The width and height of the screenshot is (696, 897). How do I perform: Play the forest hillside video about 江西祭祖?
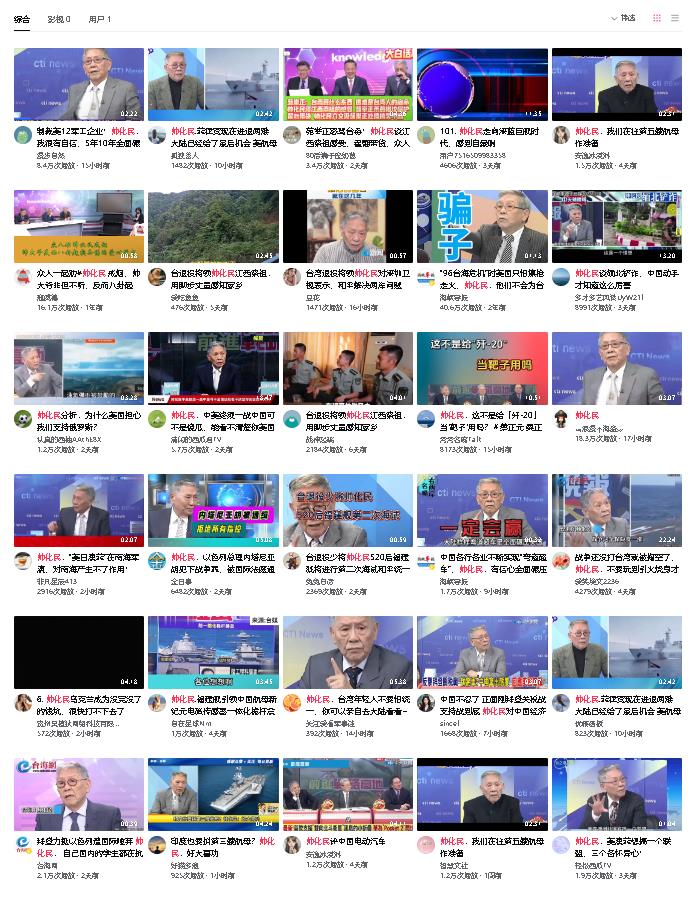pos(212,226)
